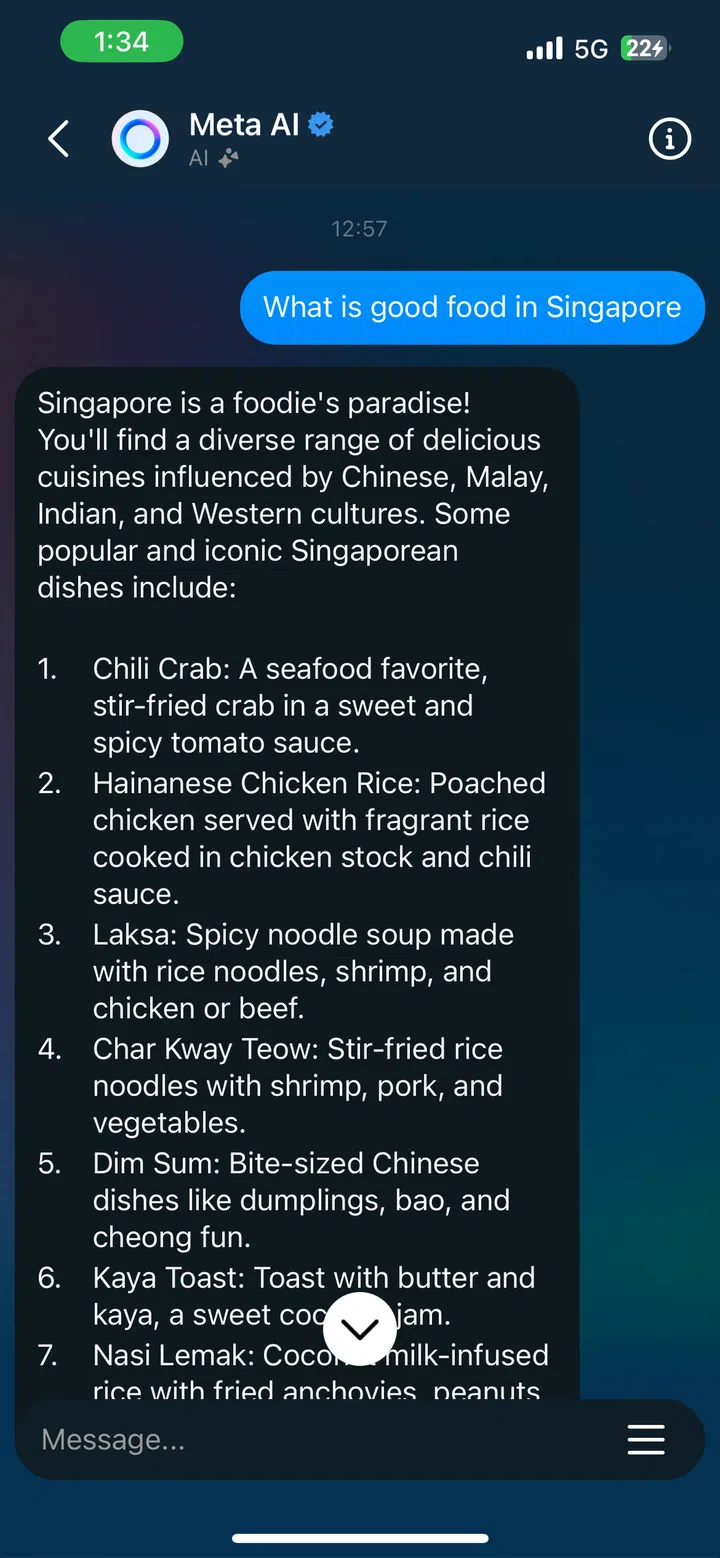Image resolution: width=720 pixels, height=1558 pixels.
Task: Tap the home indicator bar
Action: pos(360,1538)
